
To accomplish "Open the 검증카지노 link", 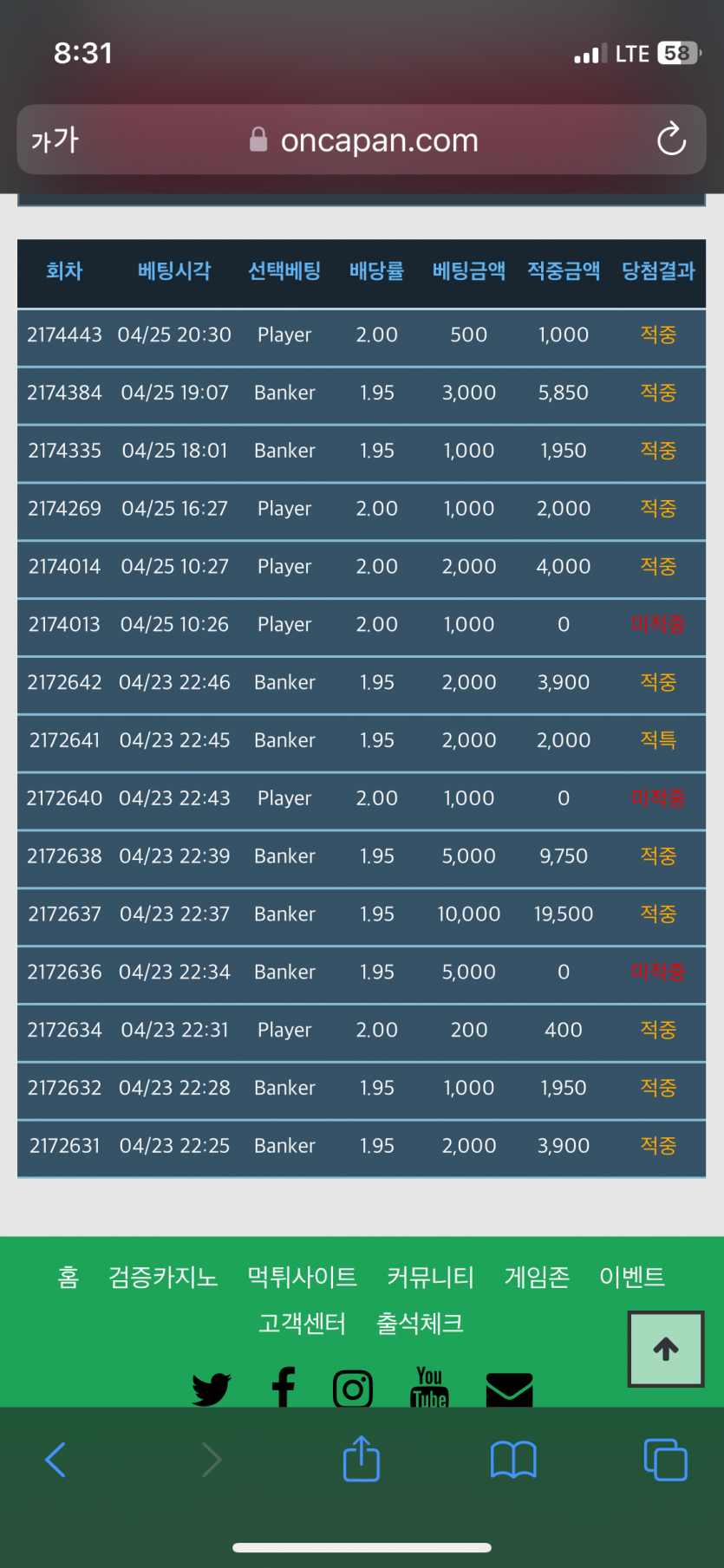I will click(163, 1277).
